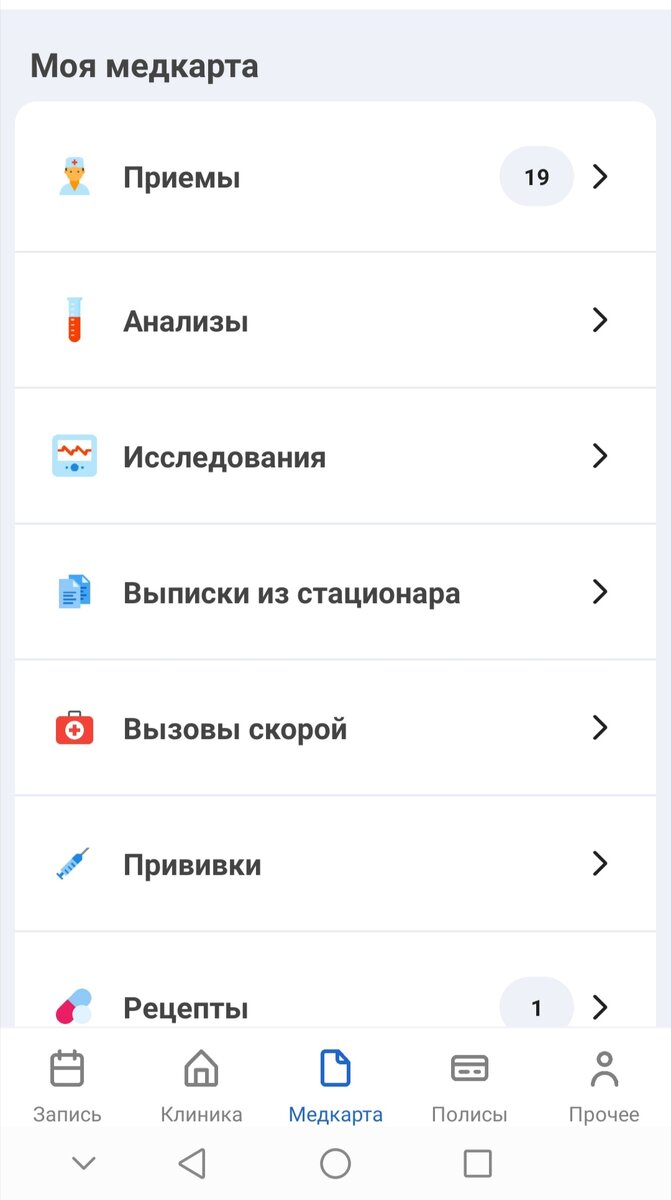Open Вызовы скорой list
This screenshot has height=1200, width=671.
(335, 729)
